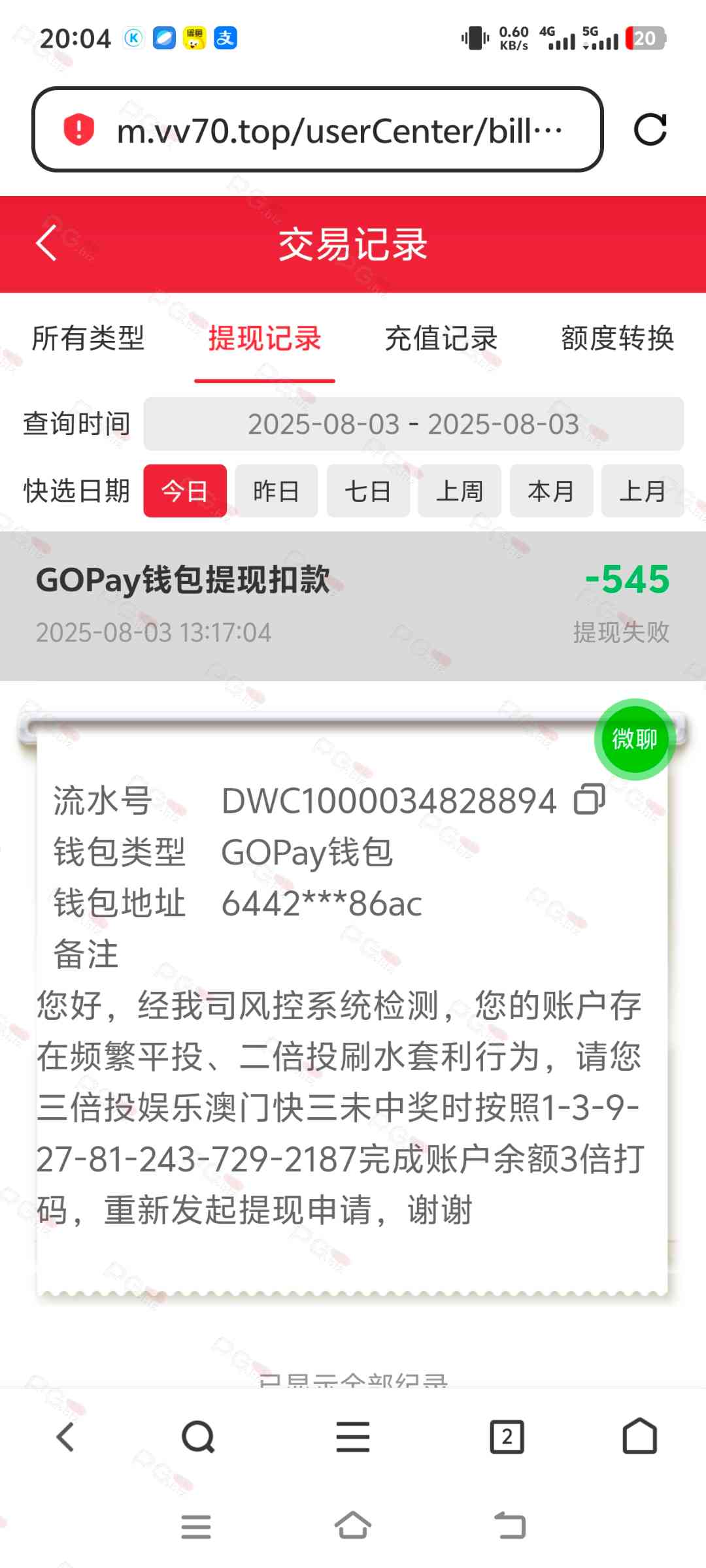Open the 查询时间 date range picker
Viewport: 706px width, 1568px height.
coord(413,424)
